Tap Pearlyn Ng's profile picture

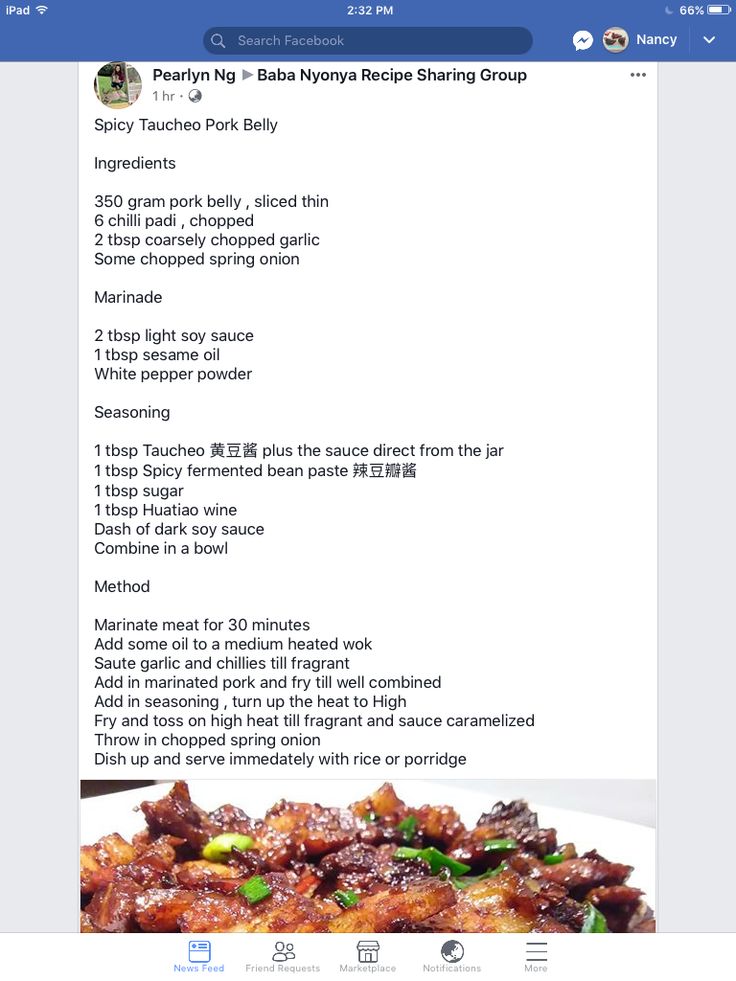click(118, 85)
